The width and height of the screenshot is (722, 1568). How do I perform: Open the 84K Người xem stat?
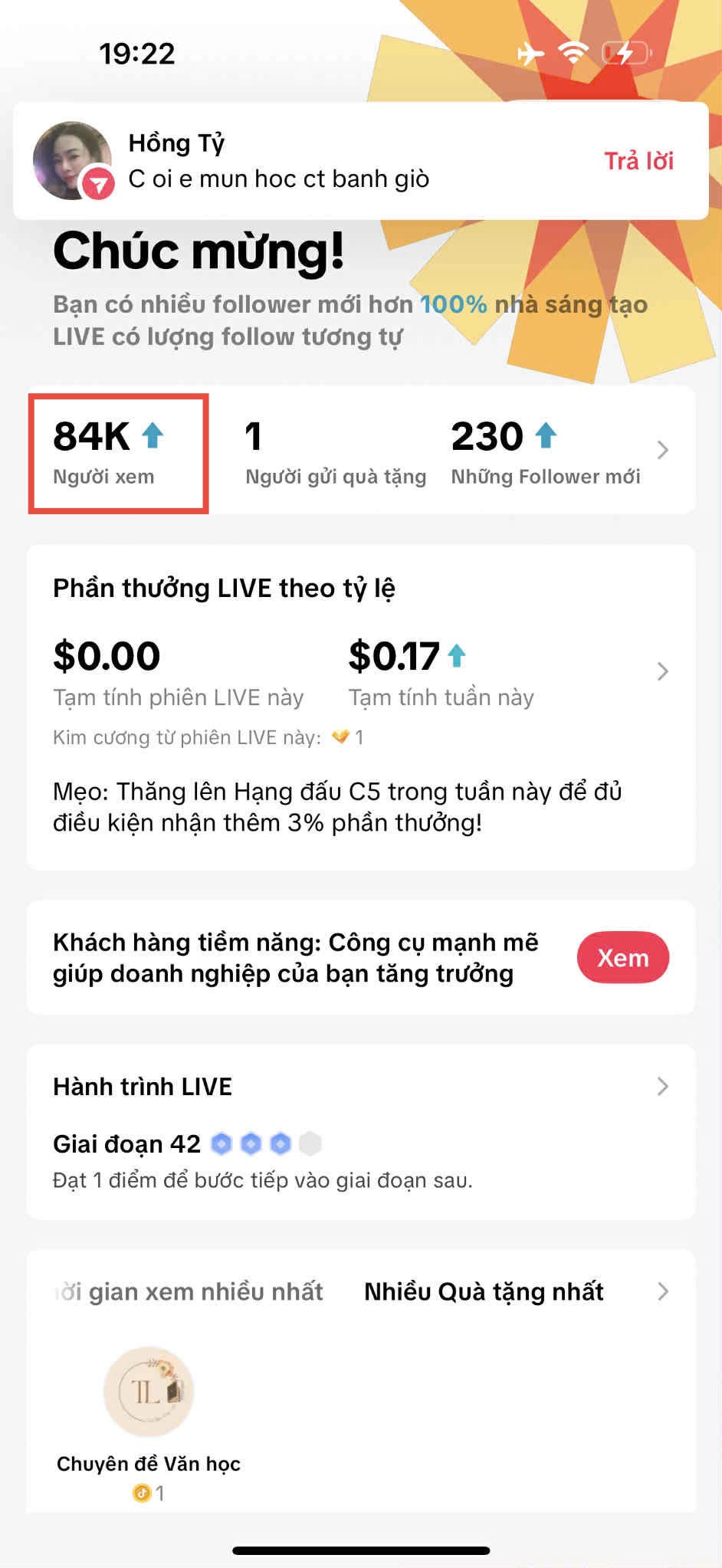click(118, 452)
